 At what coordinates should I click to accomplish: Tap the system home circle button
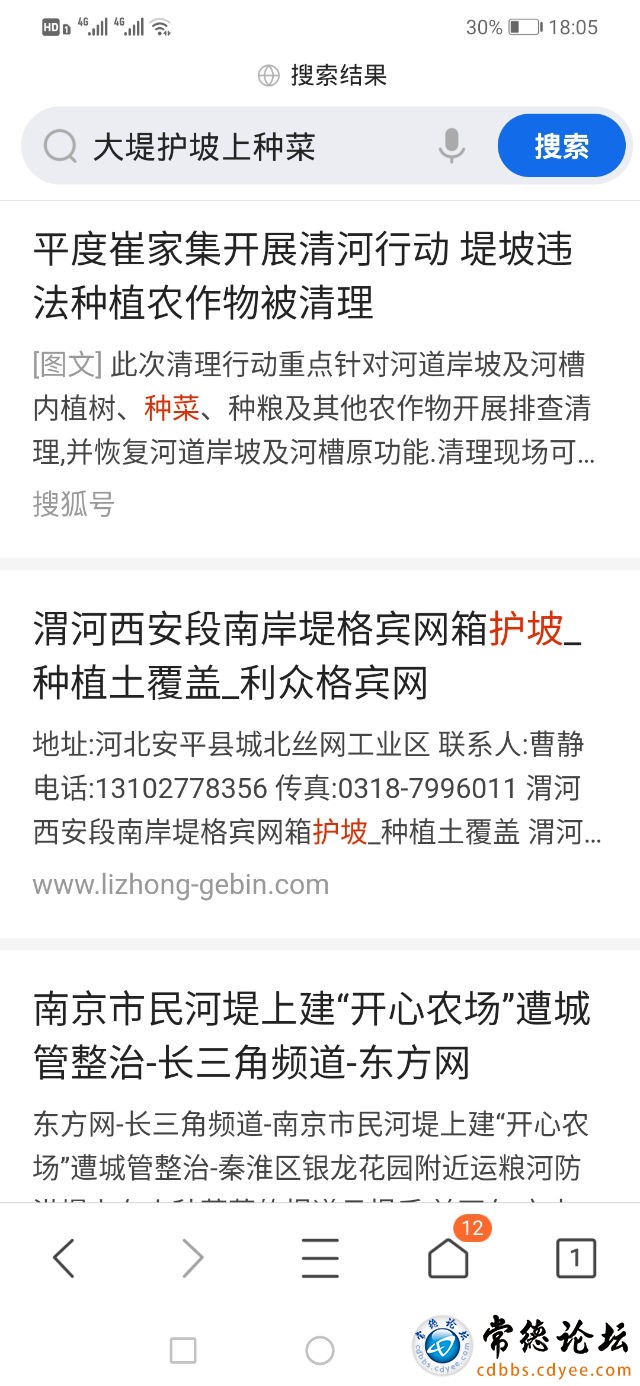coord(320,1351)
